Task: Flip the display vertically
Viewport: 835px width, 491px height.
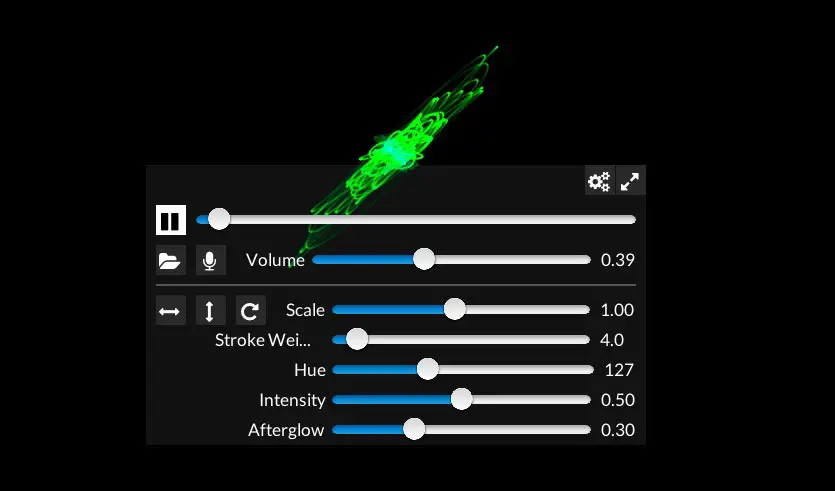Action: coord(210,311)
